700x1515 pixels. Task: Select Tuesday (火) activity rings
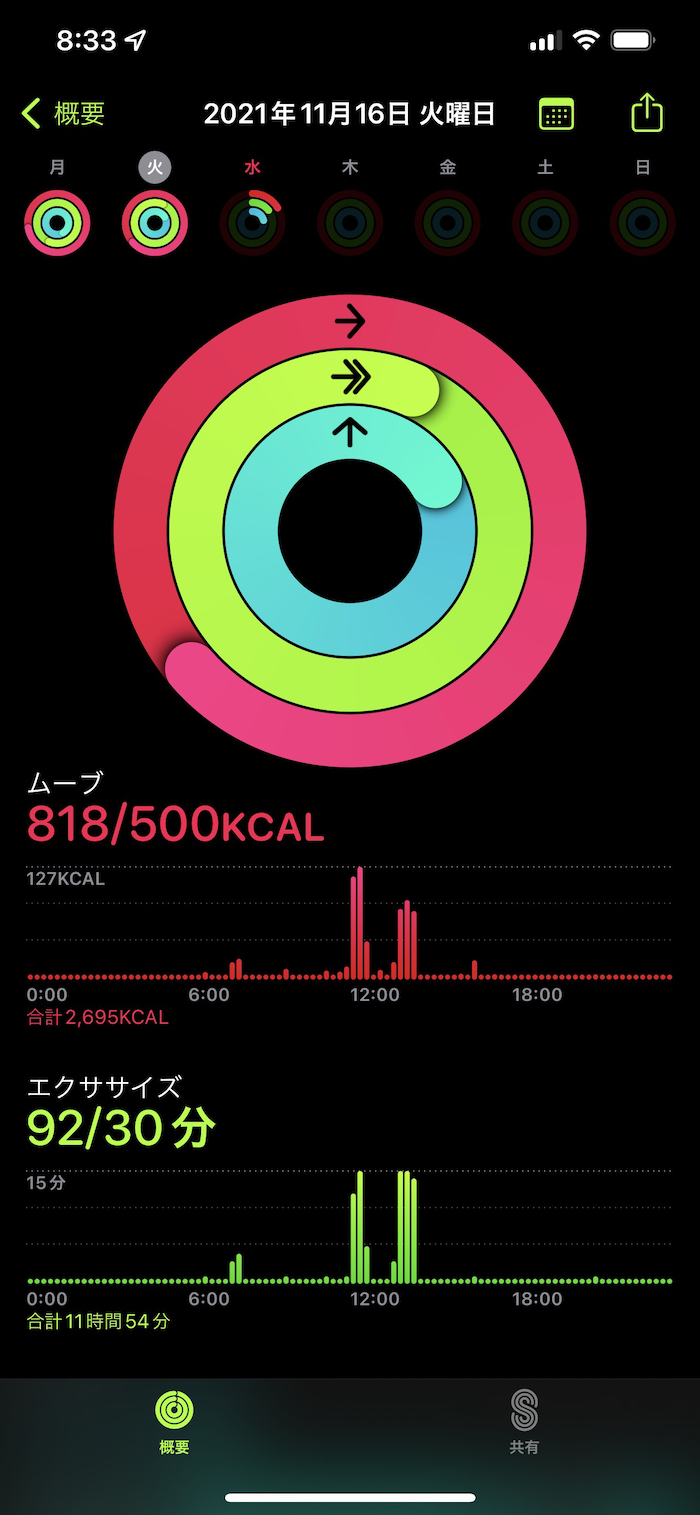(155, 222)
